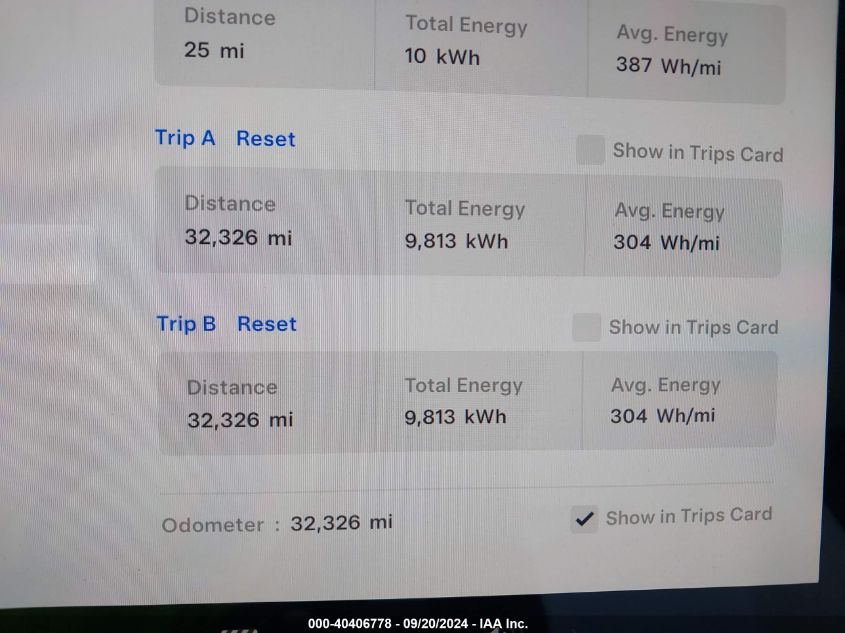845x633 pixels.
Task: Tap the Trip B name to rename it
Action: click(x=186, y=324)
